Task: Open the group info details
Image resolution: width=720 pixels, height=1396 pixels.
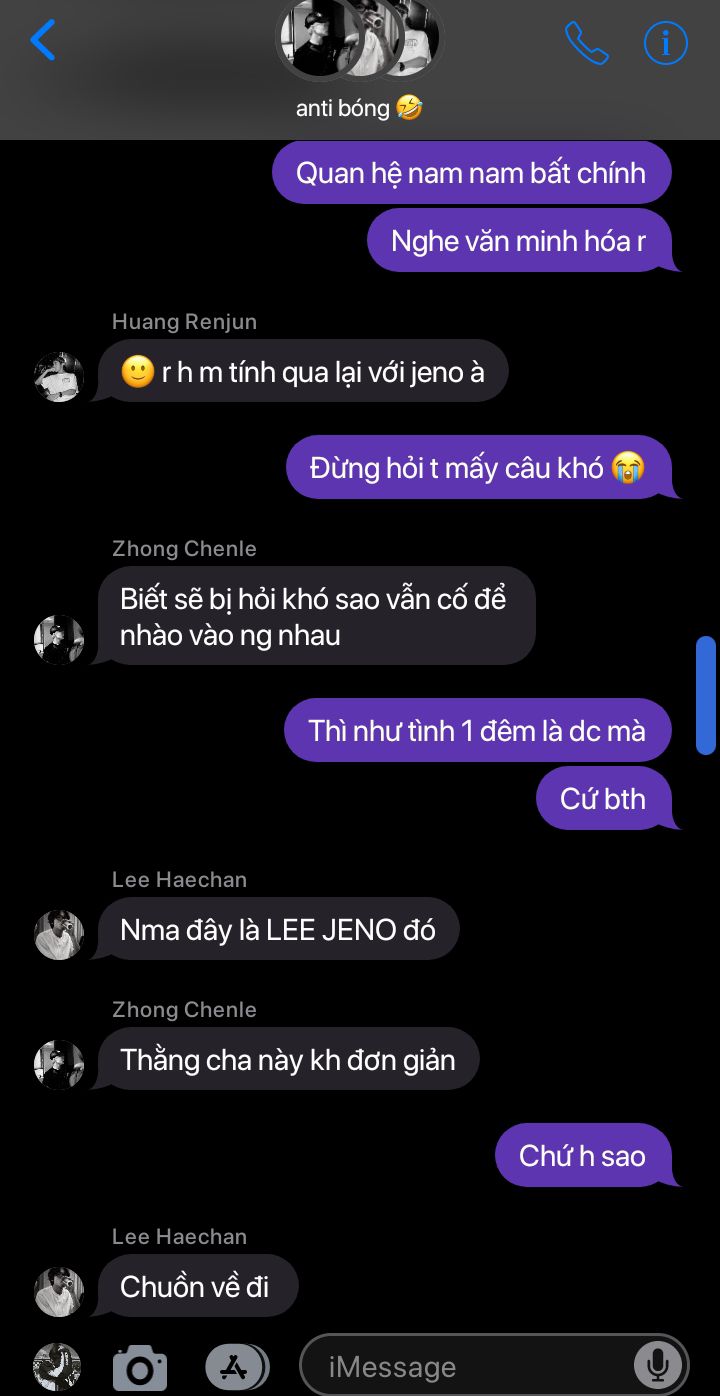Action: coord(666,43)
